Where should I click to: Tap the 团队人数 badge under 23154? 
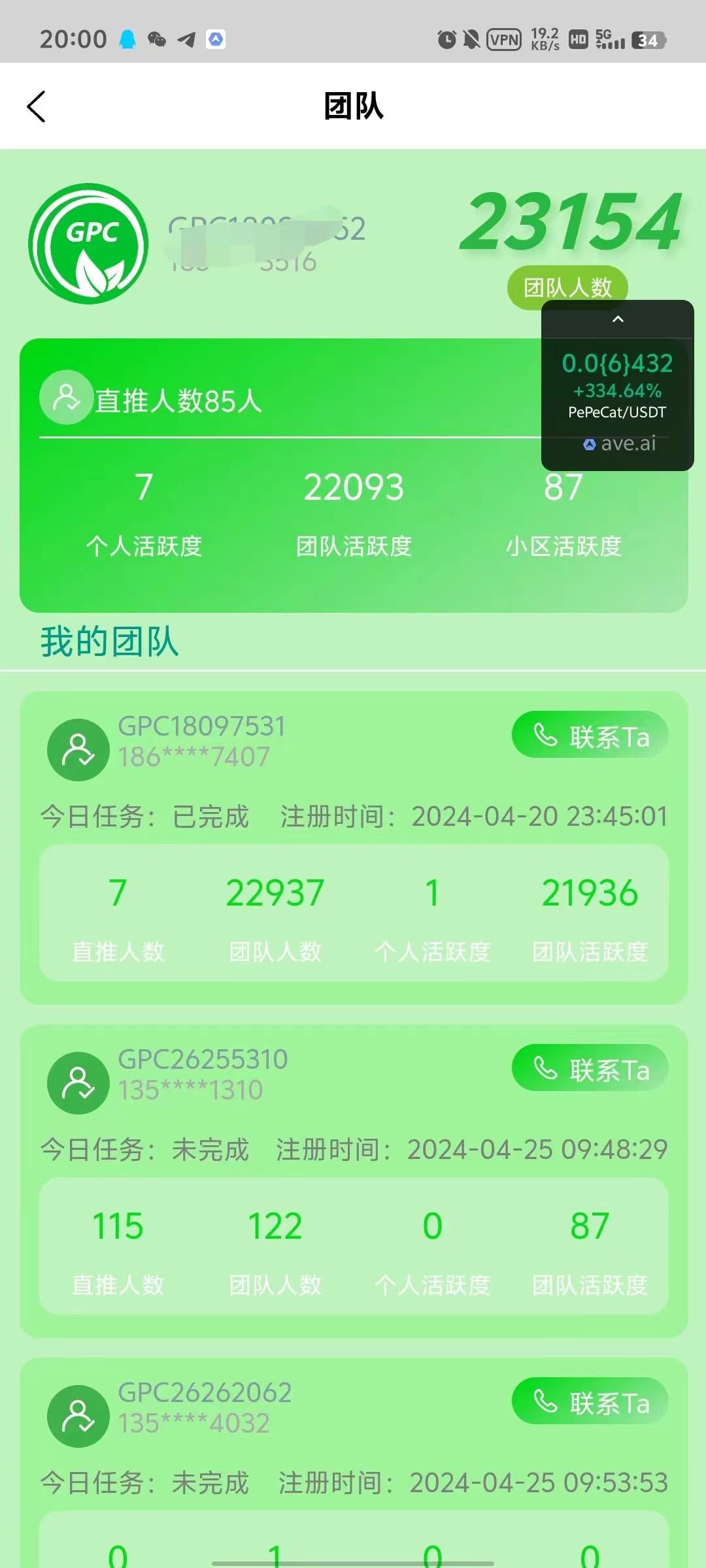[x=568, y=287]
